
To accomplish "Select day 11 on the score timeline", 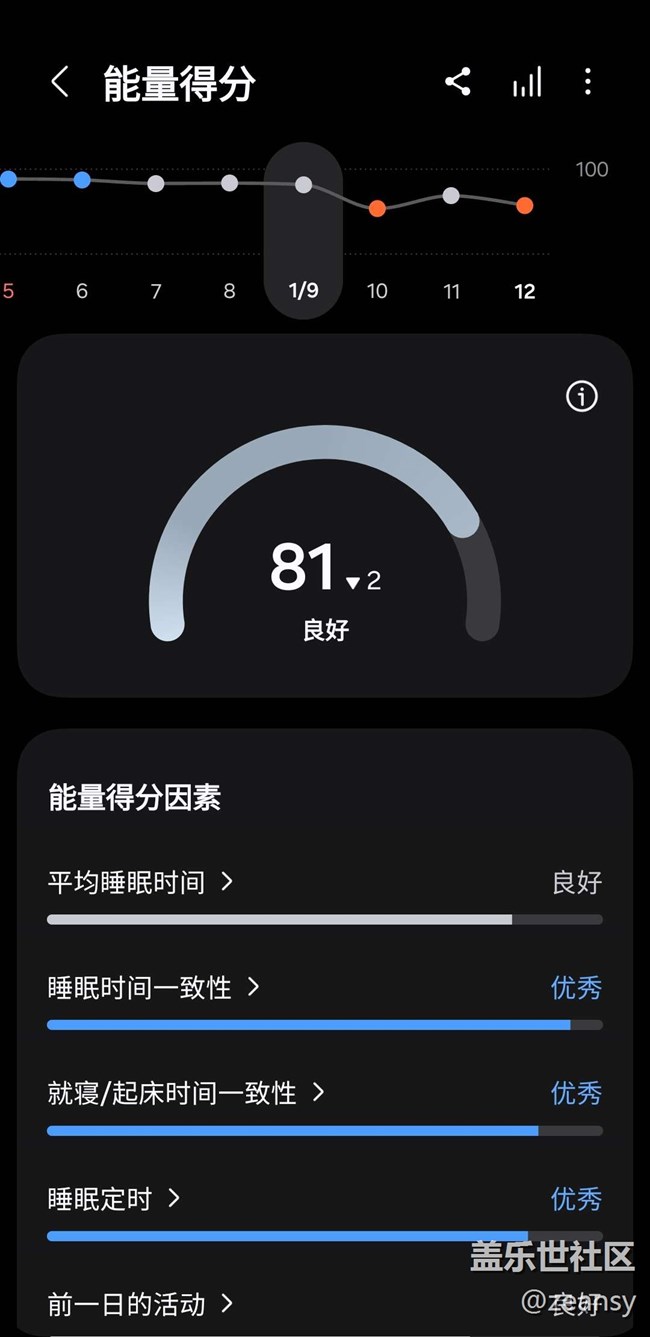I will pos(451,291).
